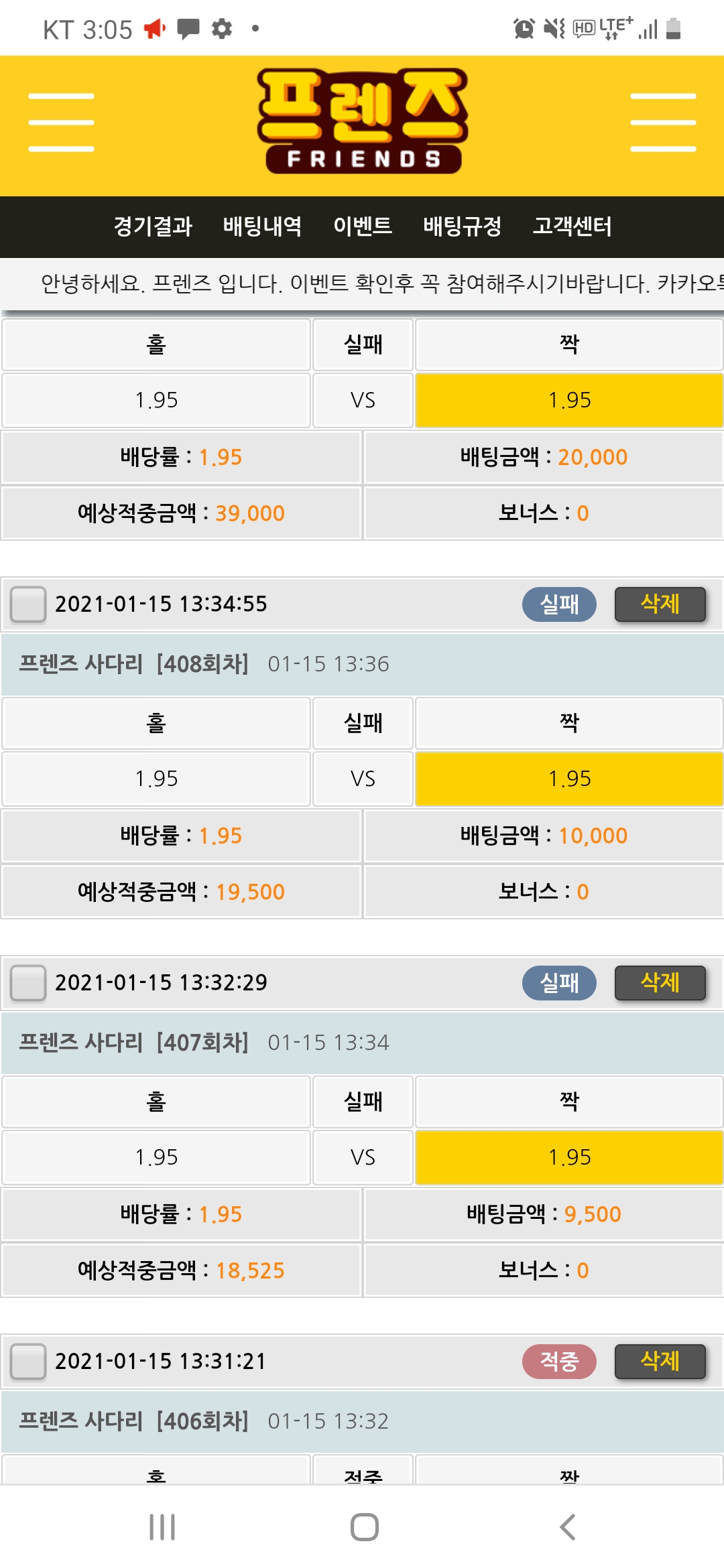Open the right hamburger menu
The height and width of the screenshot is (1568, 724).
pyautogui.click(x=663, y=123)
